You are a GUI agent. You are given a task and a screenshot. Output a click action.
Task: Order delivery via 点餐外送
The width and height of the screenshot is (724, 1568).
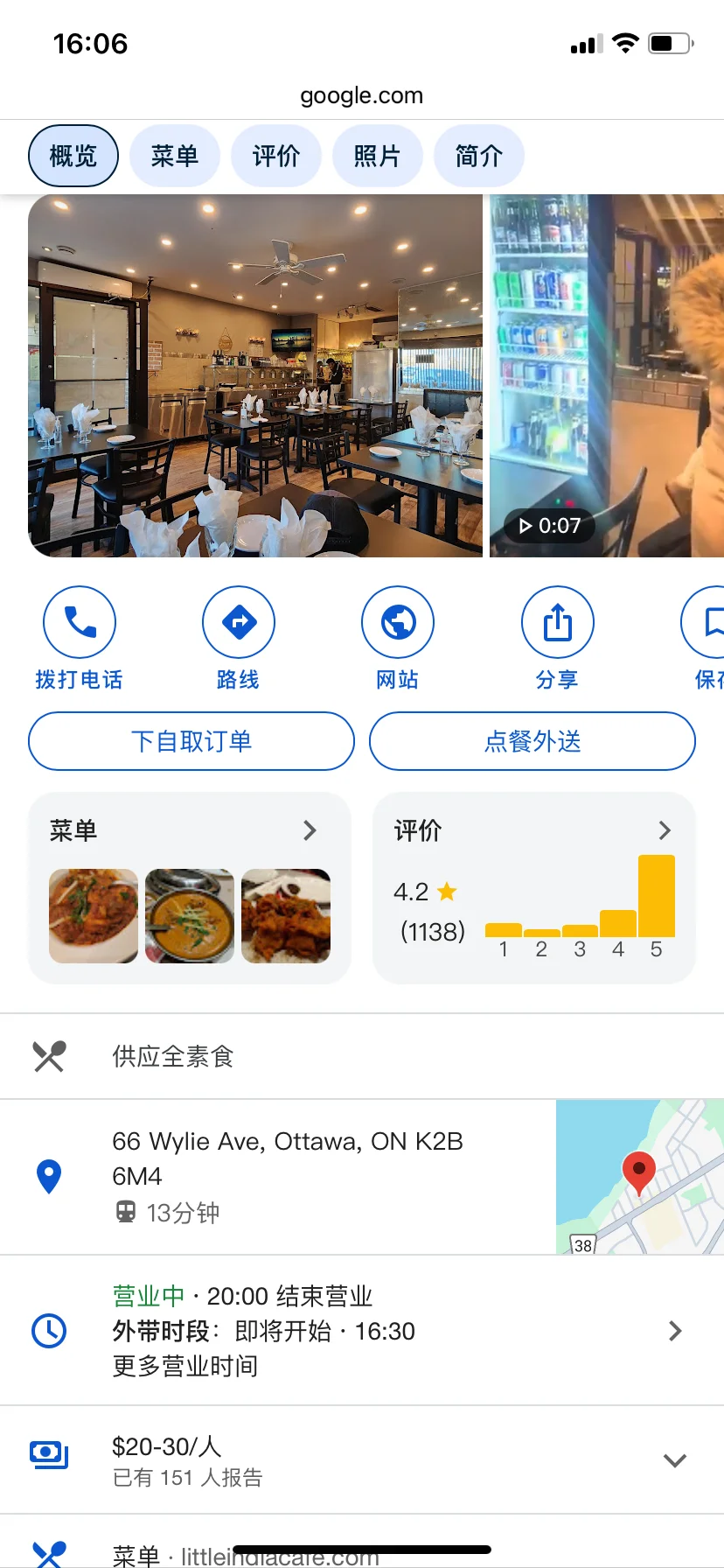coord(533,741)
